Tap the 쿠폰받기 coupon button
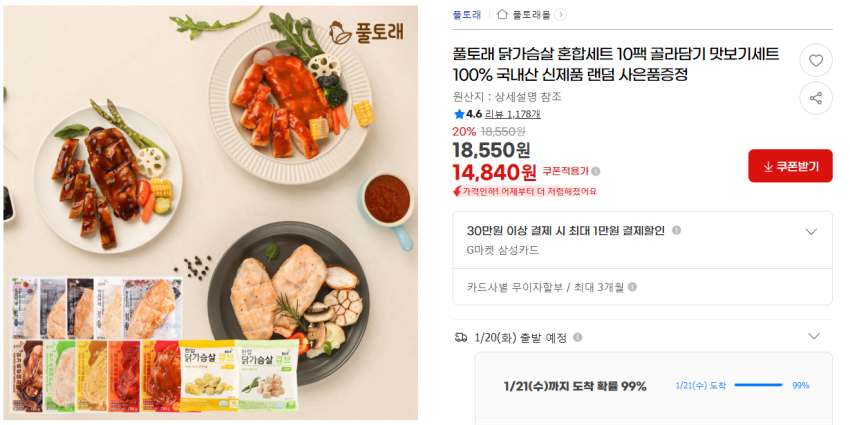Screen dimensions: 850x425 [x=790, y=166]
